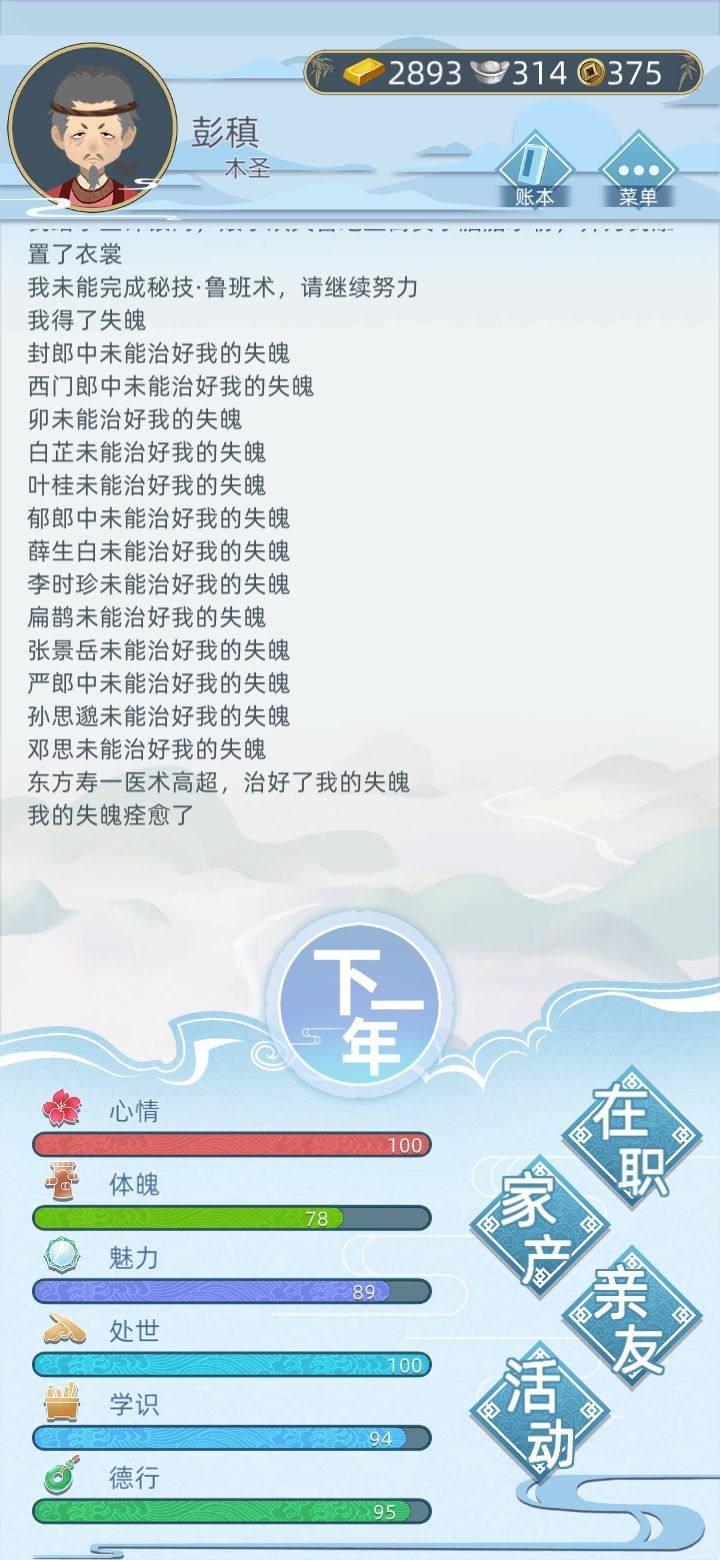Open the 菜单 menu

coord(637,174)
